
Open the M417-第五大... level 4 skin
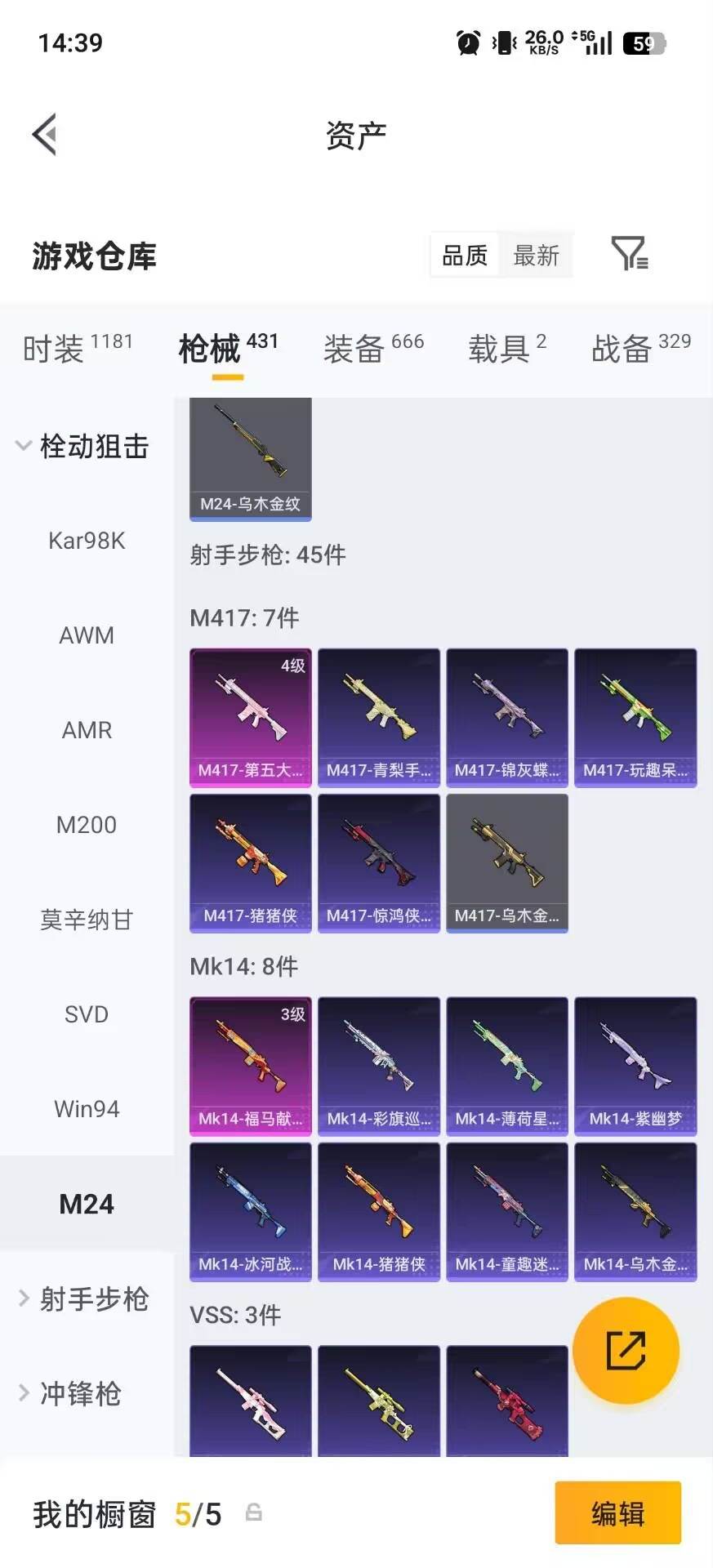click(251, 718)
